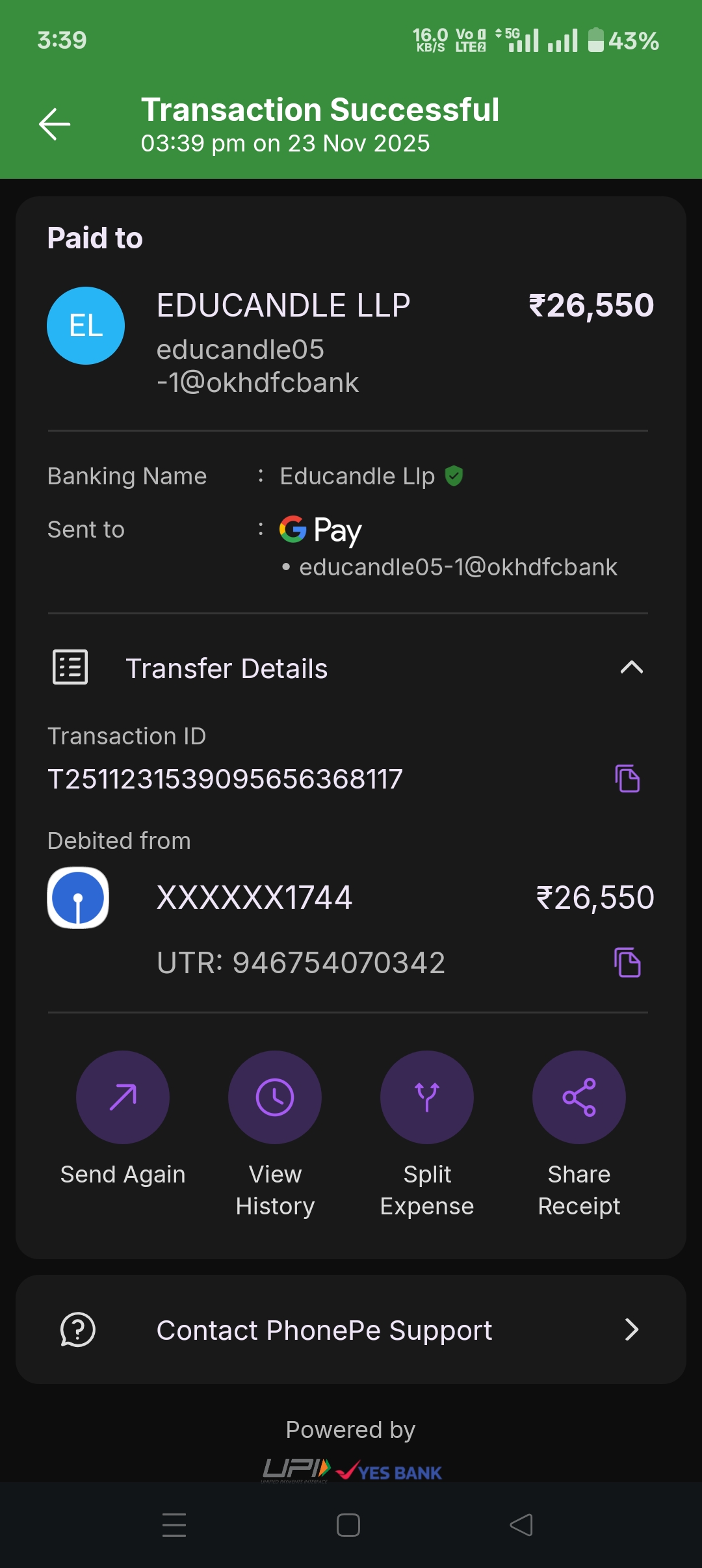Open View History
The width and height of the screenshot is (702, 1568).
[275, 1098]
